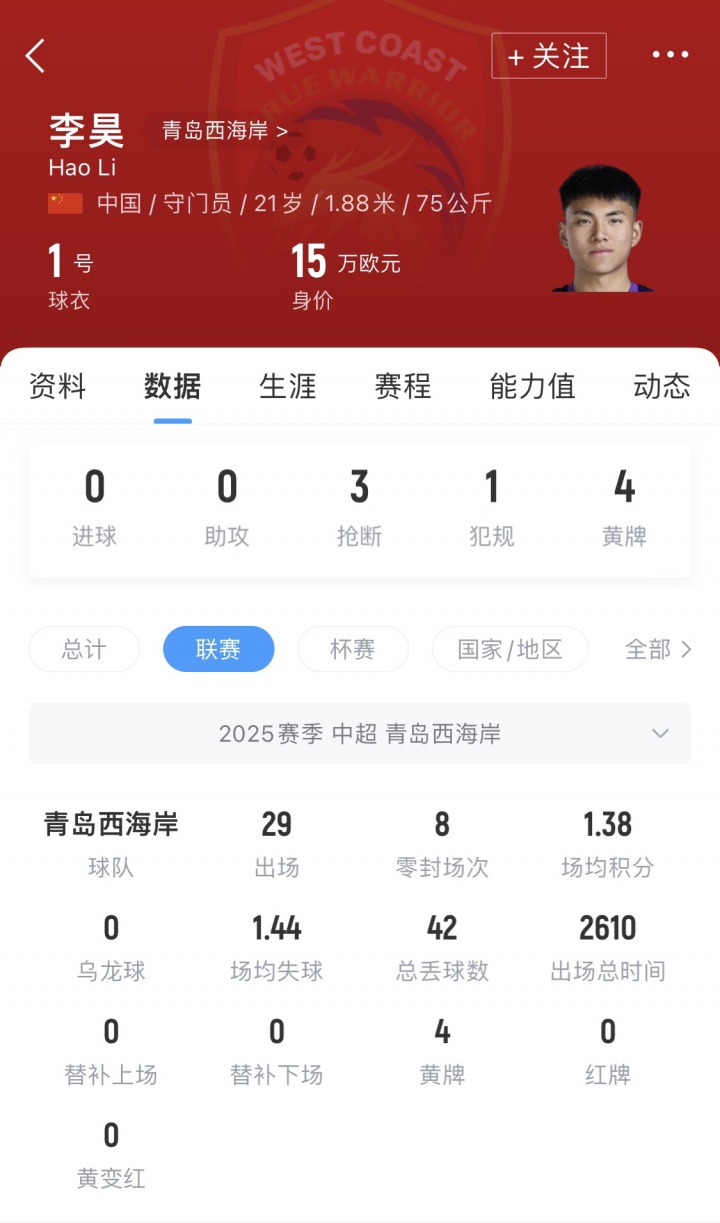
Task: Switch to the 资料 tab
Action: [57, 386]
